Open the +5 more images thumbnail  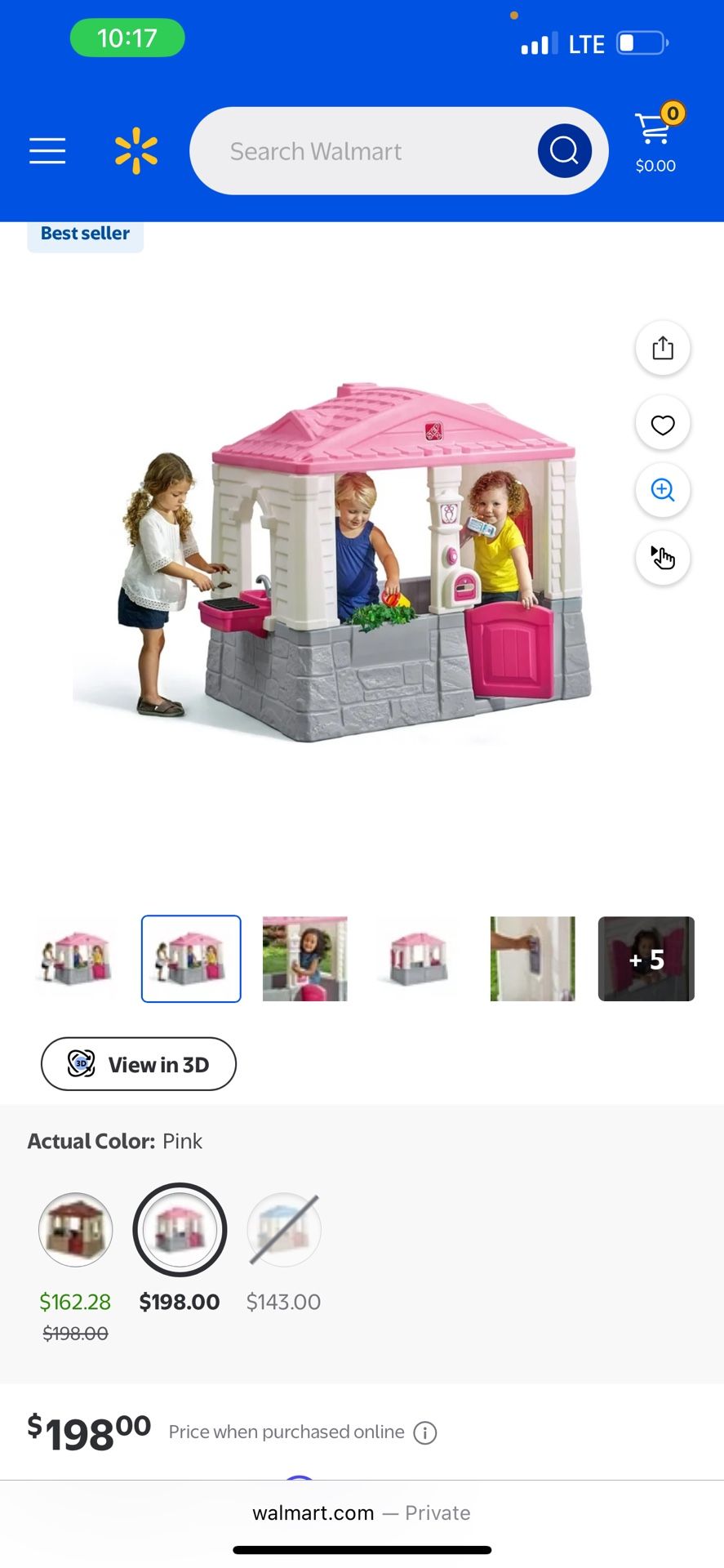646,959
